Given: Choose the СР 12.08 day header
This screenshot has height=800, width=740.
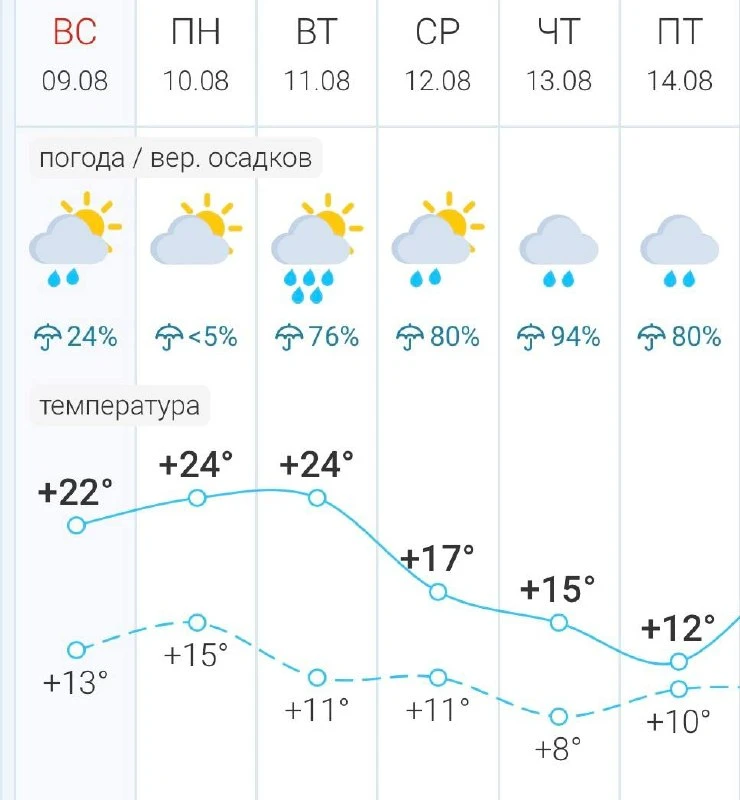Looking at the screenshot, I should pos(438,61).
